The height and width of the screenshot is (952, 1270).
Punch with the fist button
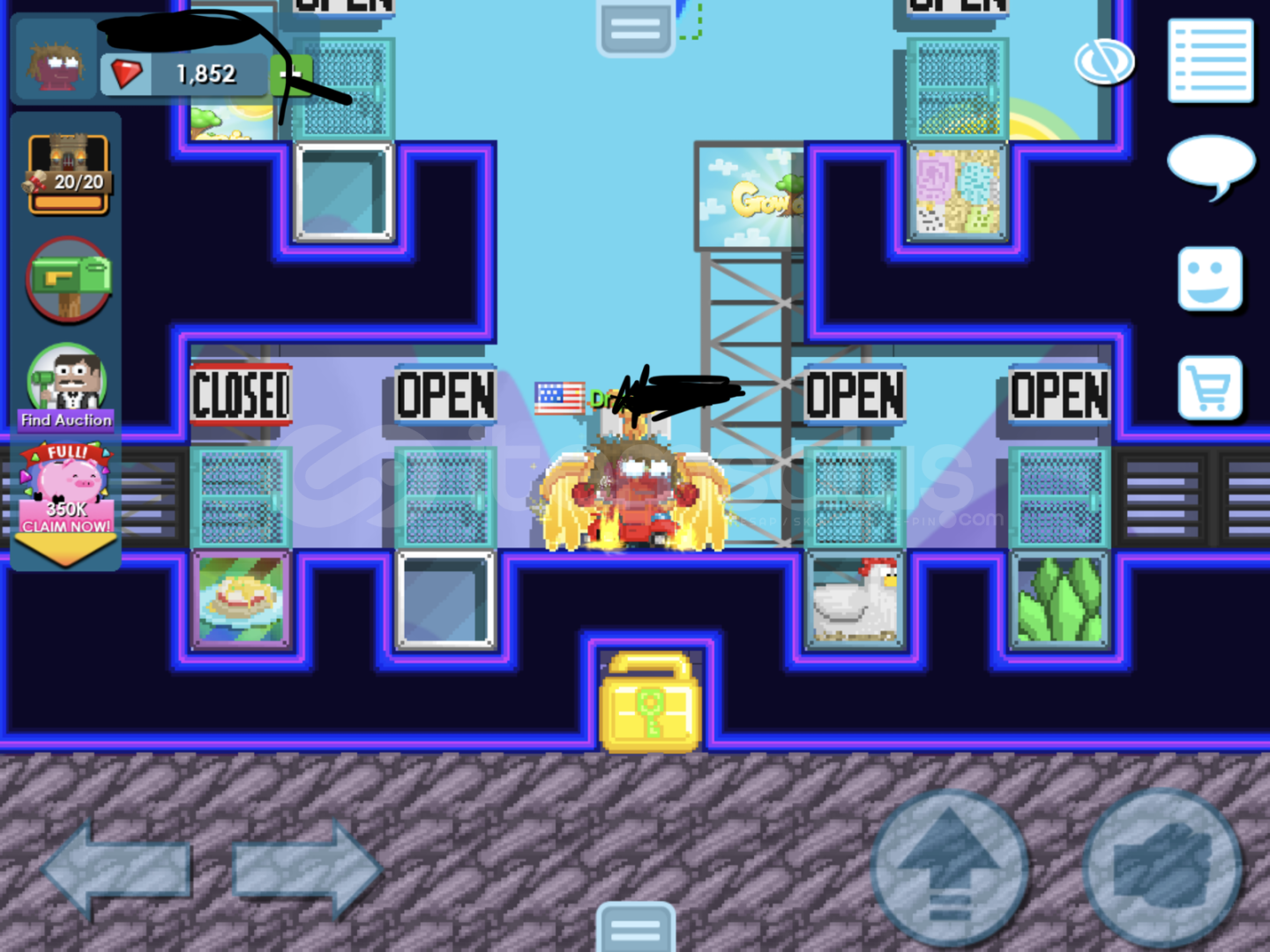click(x=1162, y=868)
